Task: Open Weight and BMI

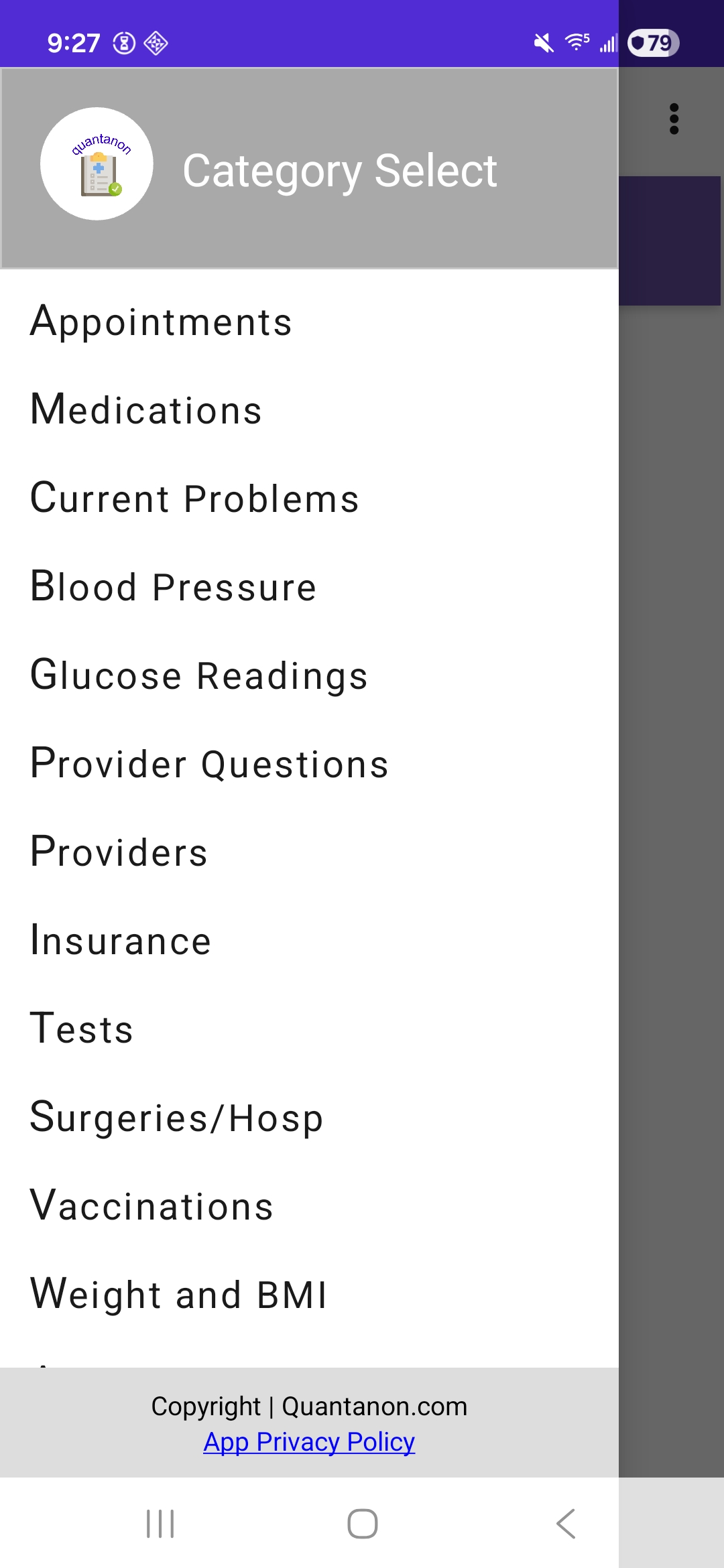Action: pyautogui.click(x=179, y=1295)
